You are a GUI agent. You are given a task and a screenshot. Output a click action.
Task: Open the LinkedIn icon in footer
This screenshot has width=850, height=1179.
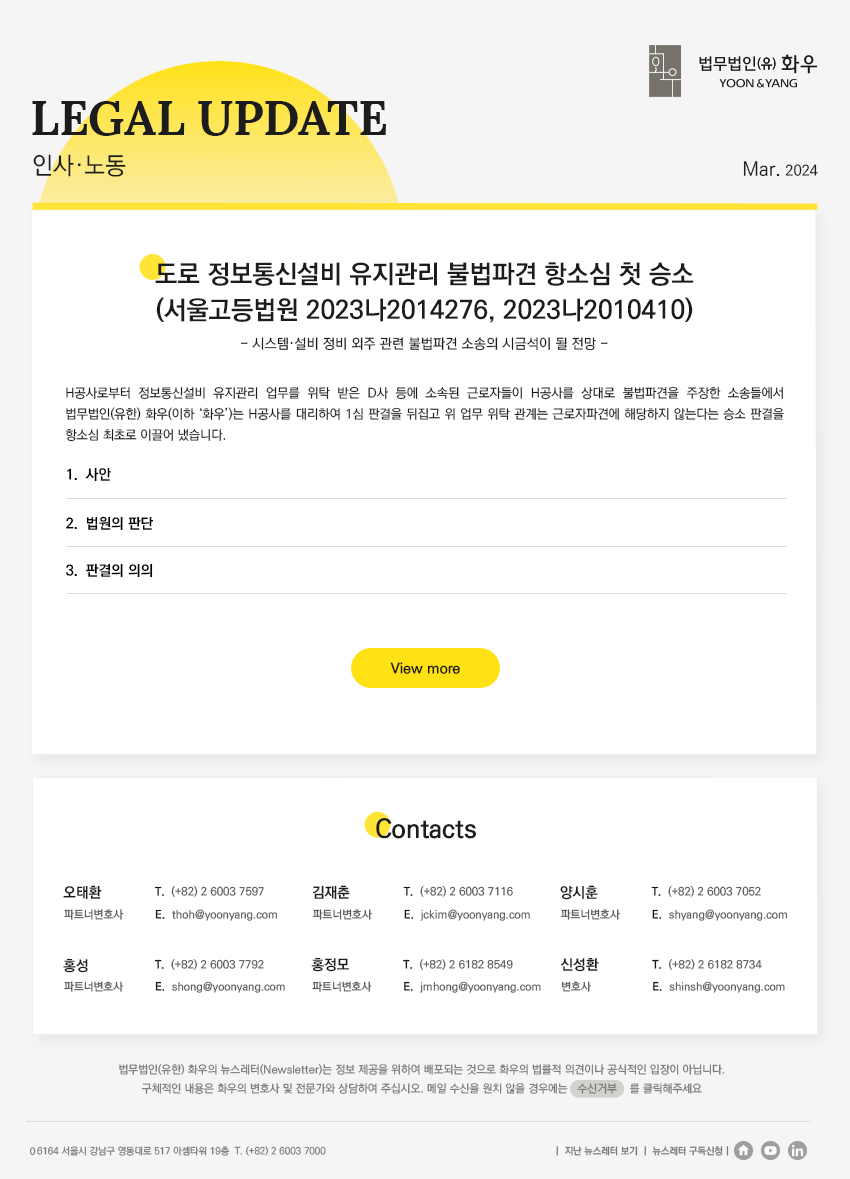coord(797,1151)
